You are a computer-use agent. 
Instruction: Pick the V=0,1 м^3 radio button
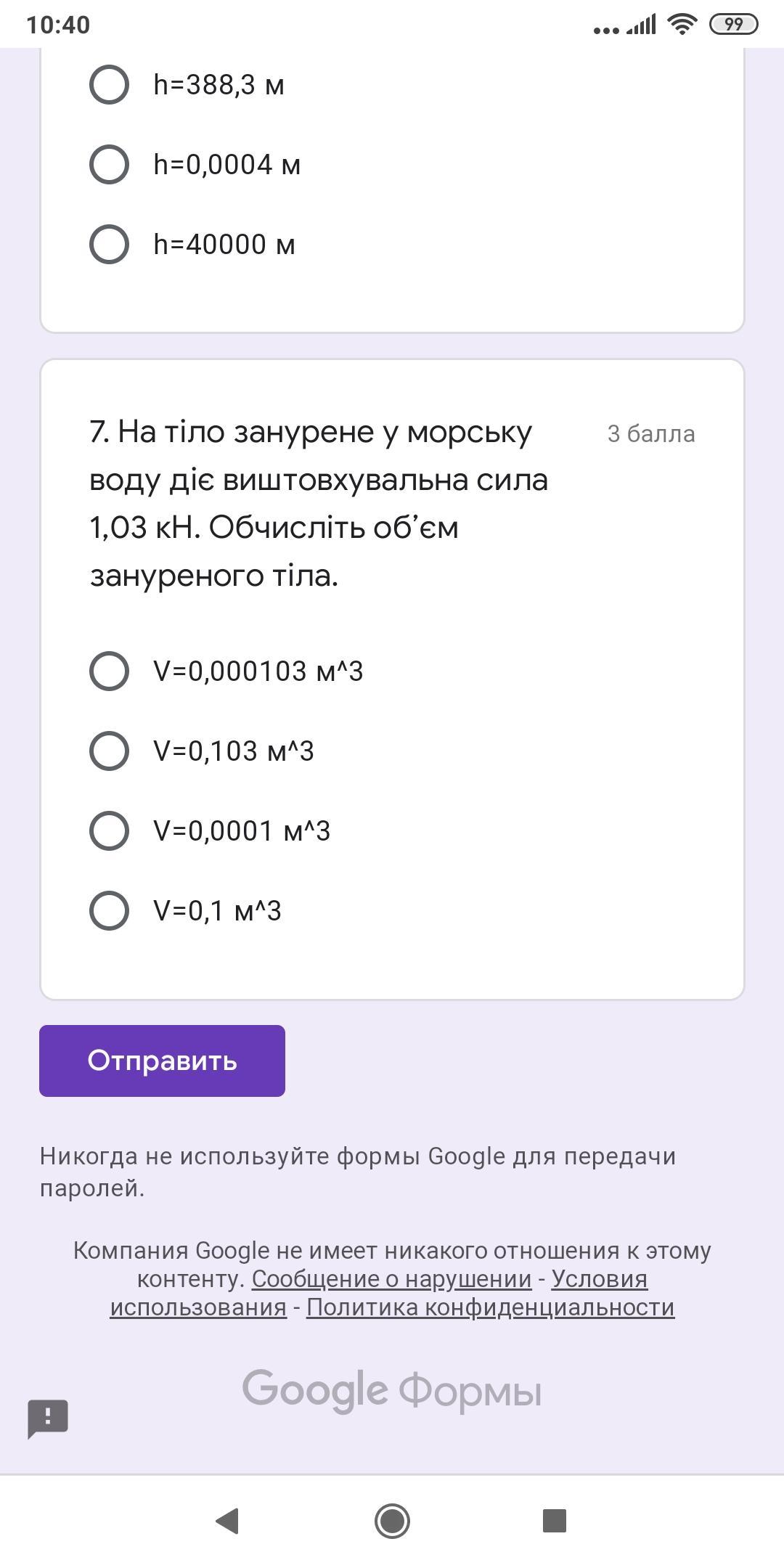(109, 910)
